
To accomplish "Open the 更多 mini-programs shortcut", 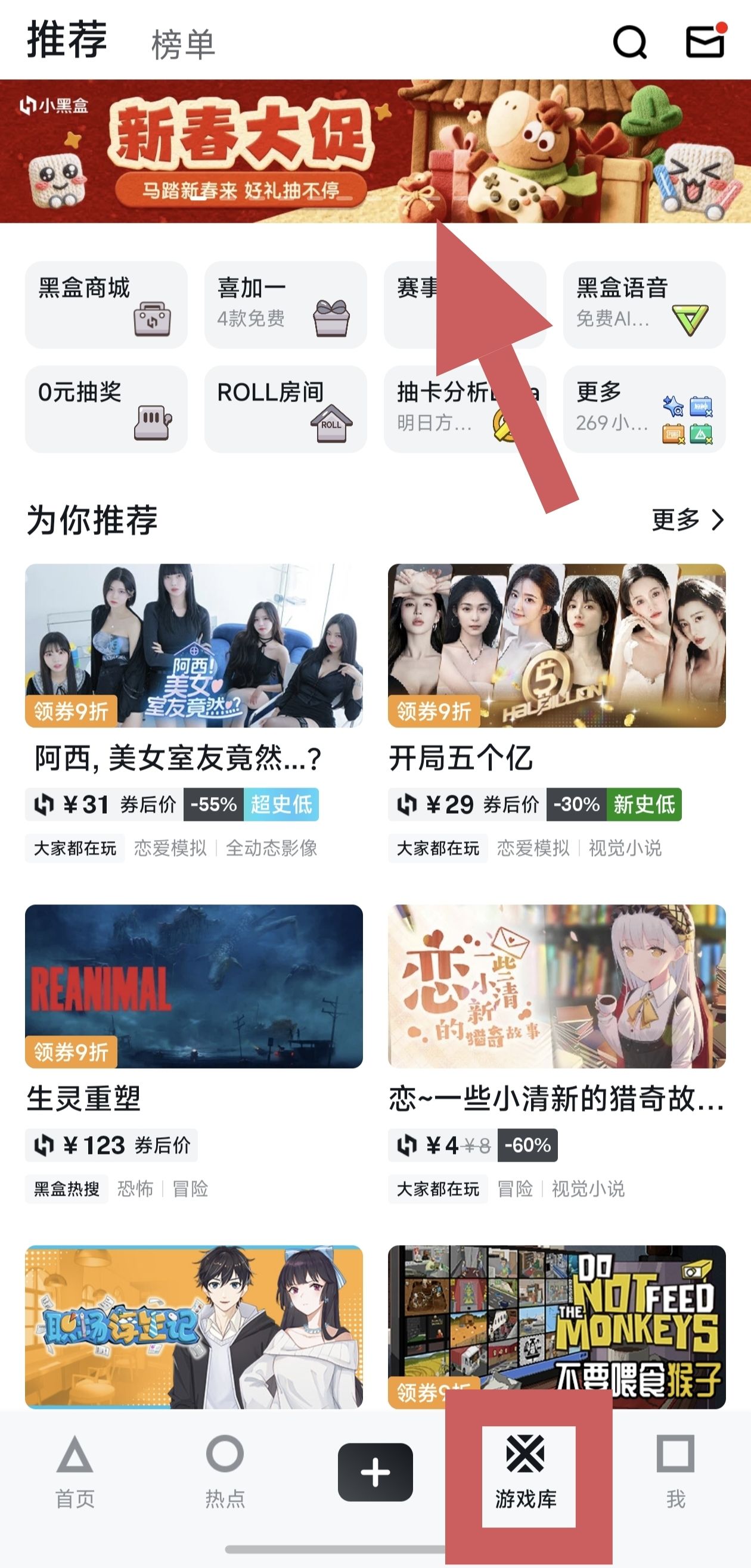I will coord(644,409).
